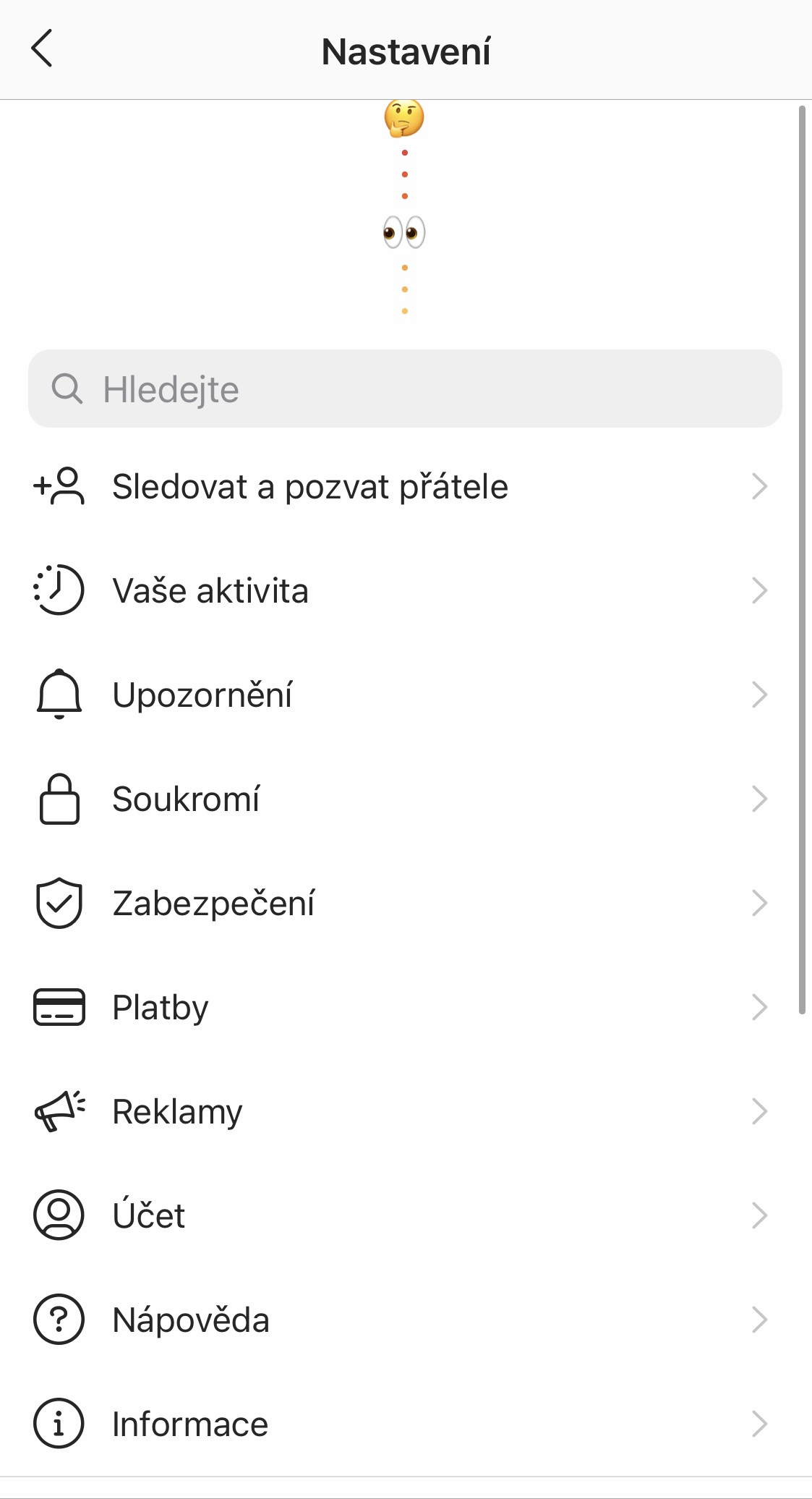This screenshot has height=1499, width=812.
Task: Open the Informace row
Action: pos(190,1424)
